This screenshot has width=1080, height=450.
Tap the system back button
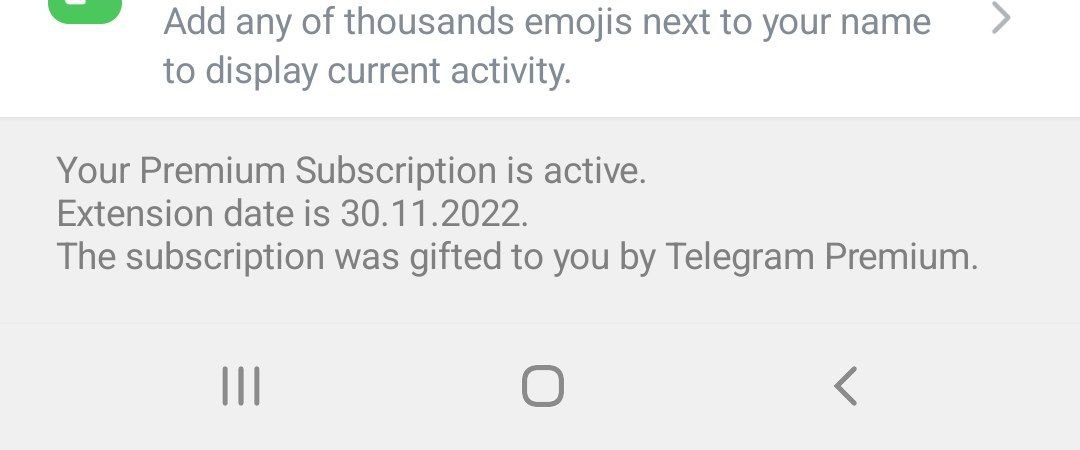pos(845,386)
